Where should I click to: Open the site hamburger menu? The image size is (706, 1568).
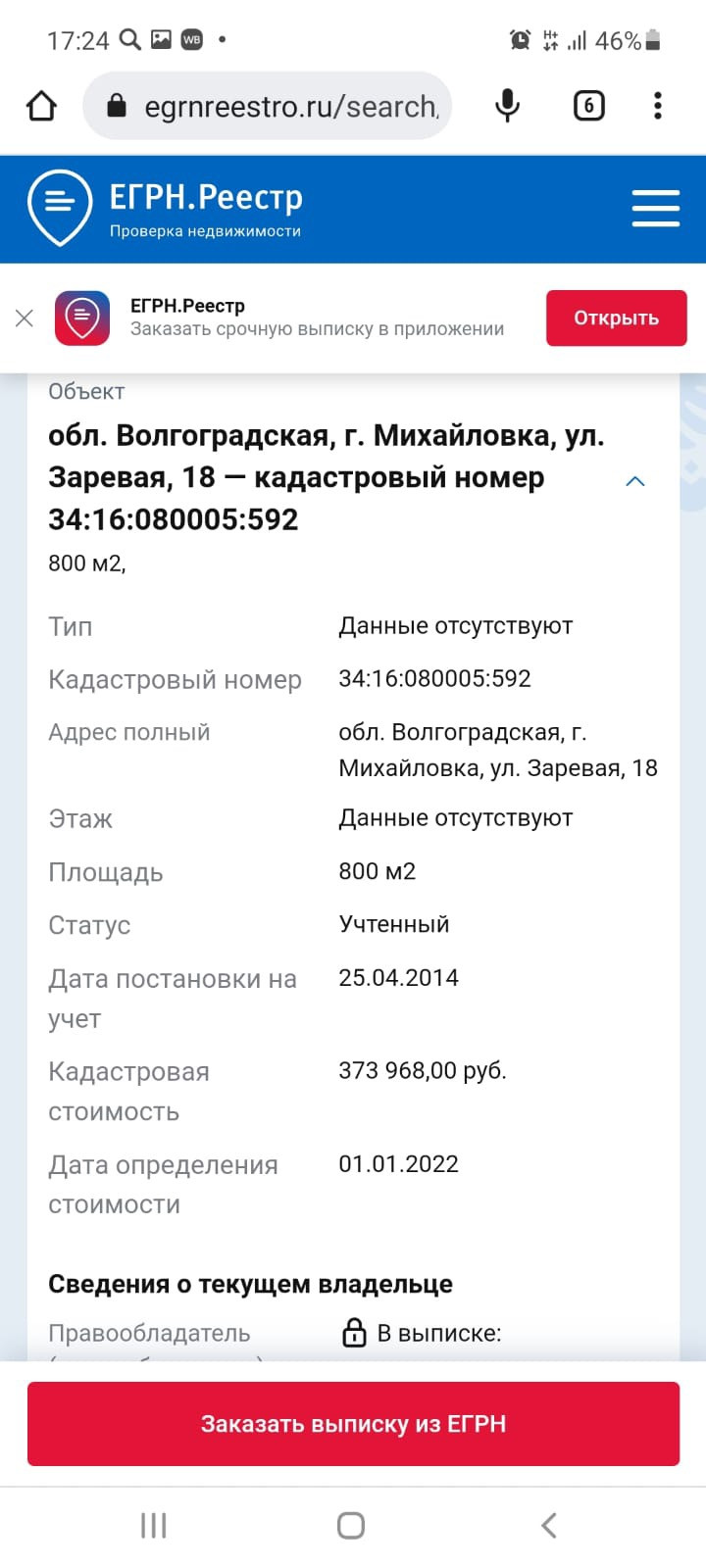(655, 209)
